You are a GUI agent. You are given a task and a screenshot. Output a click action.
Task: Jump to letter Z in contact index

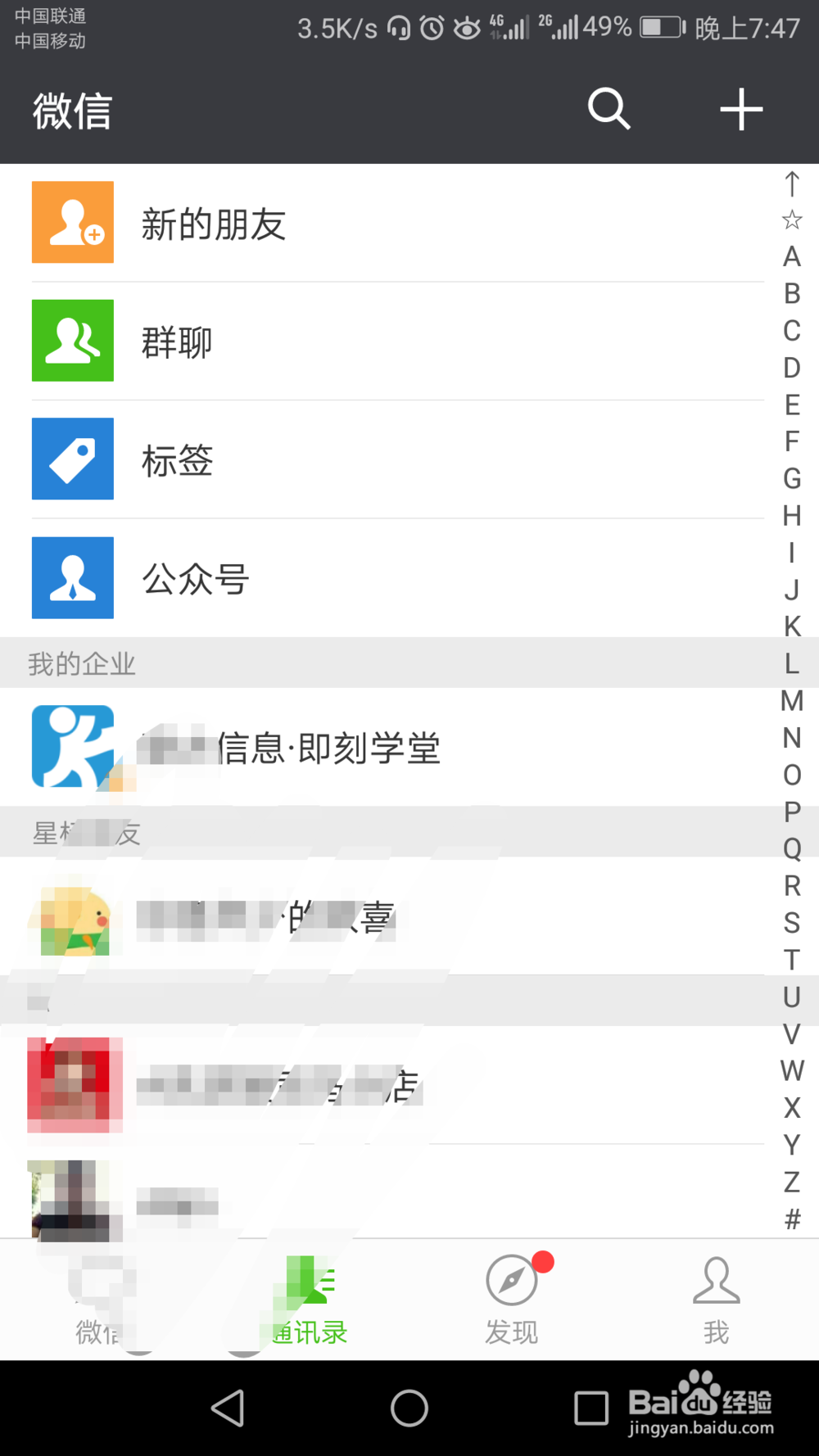791,1182
